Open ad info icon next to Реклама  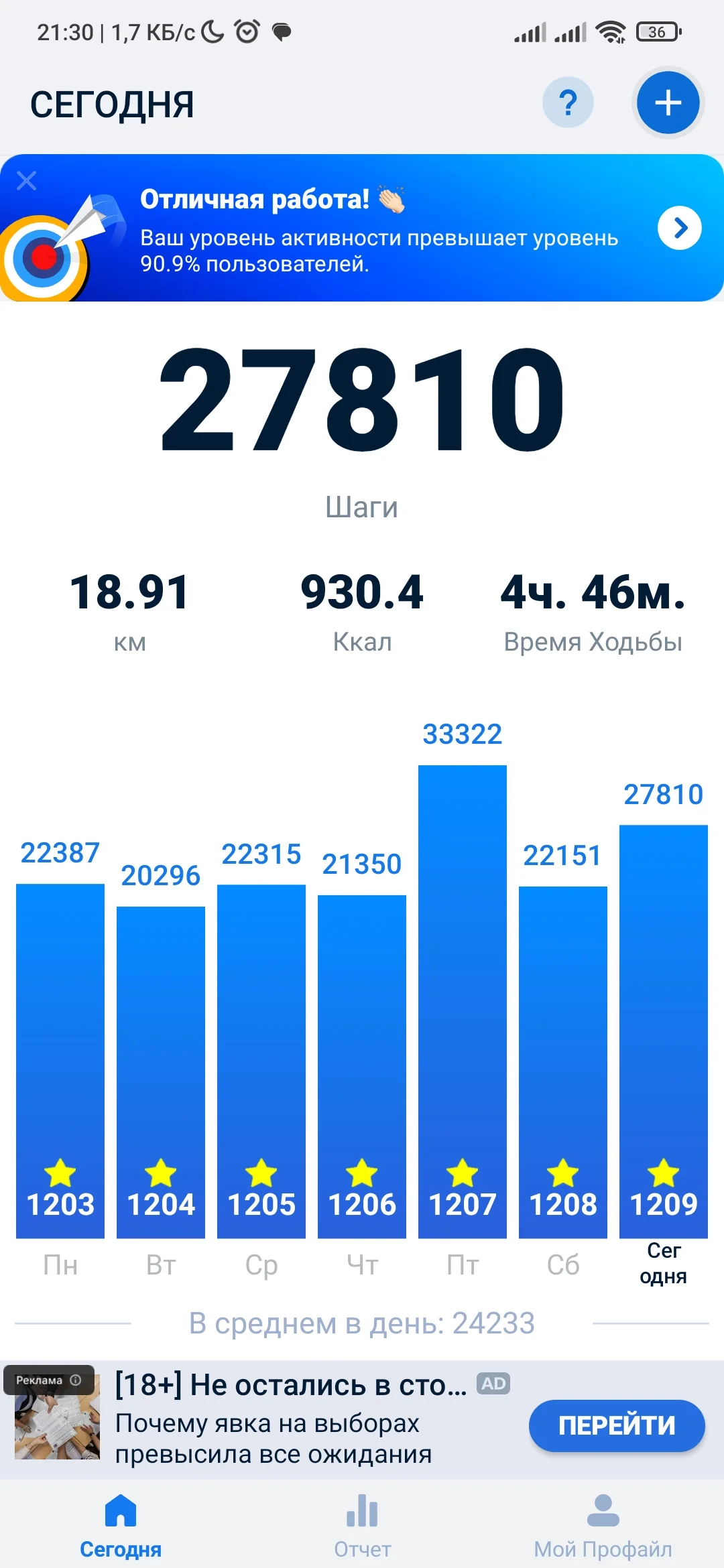coord(76,1380)
